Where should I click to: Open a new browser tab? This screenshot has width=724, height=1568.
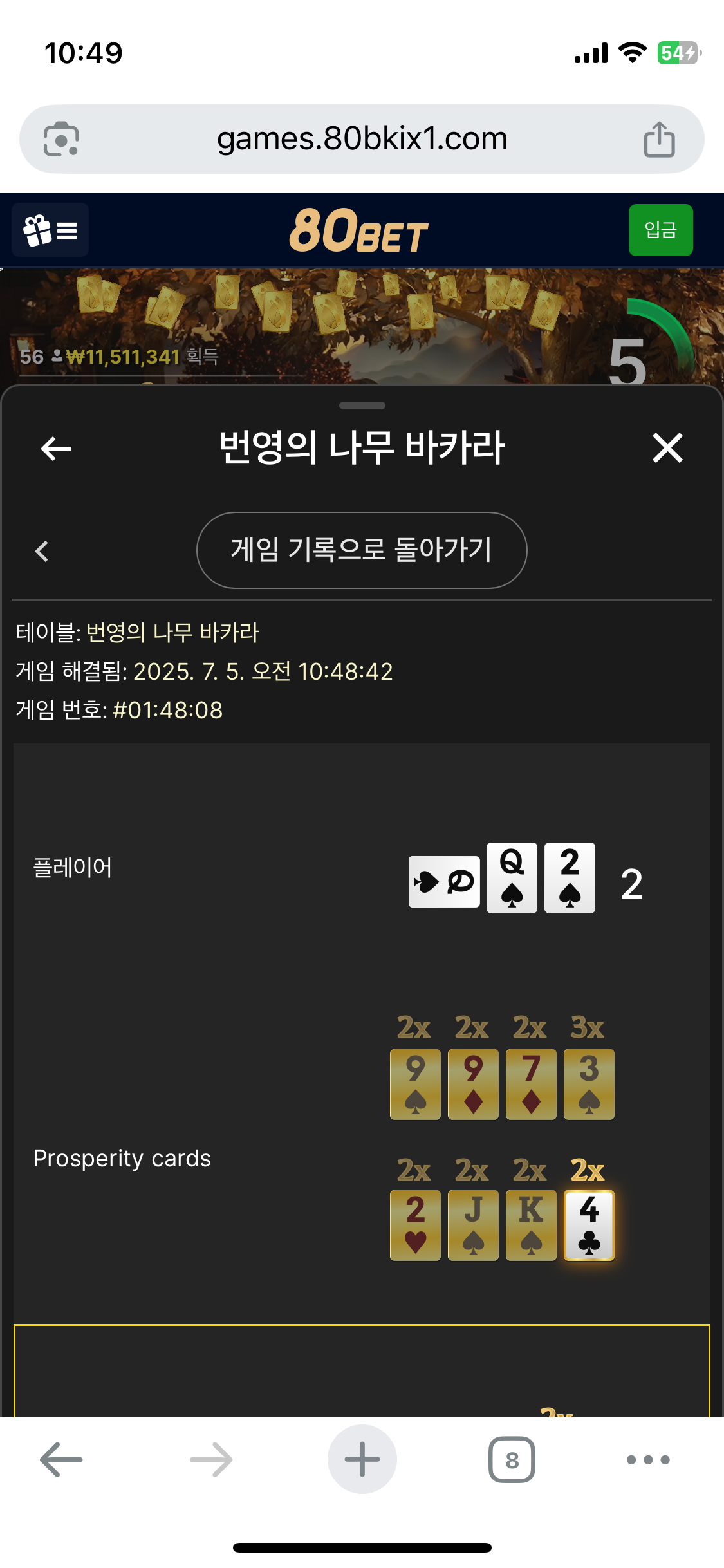point(362,1459)
